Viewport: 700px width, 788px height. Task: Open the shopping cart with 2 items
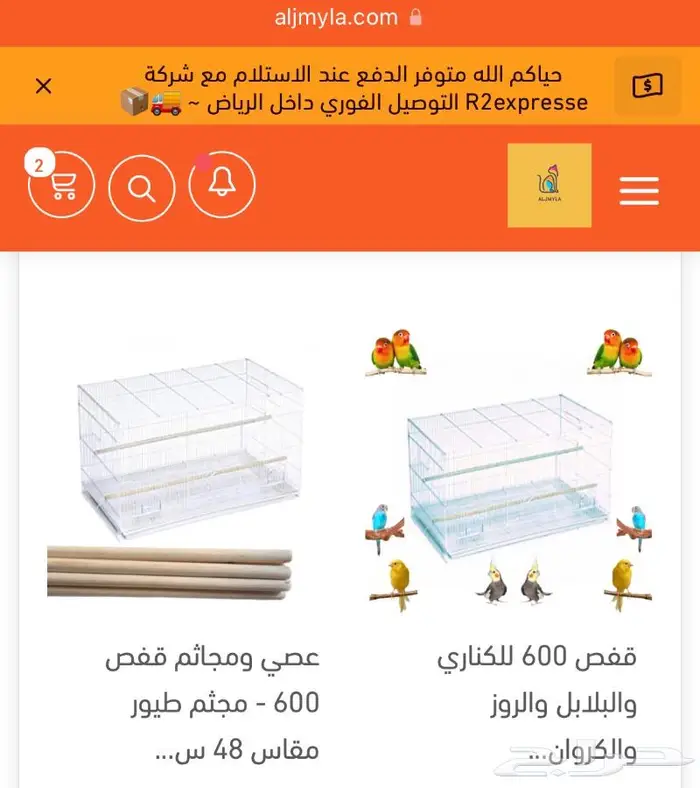[x=61, y=184]
